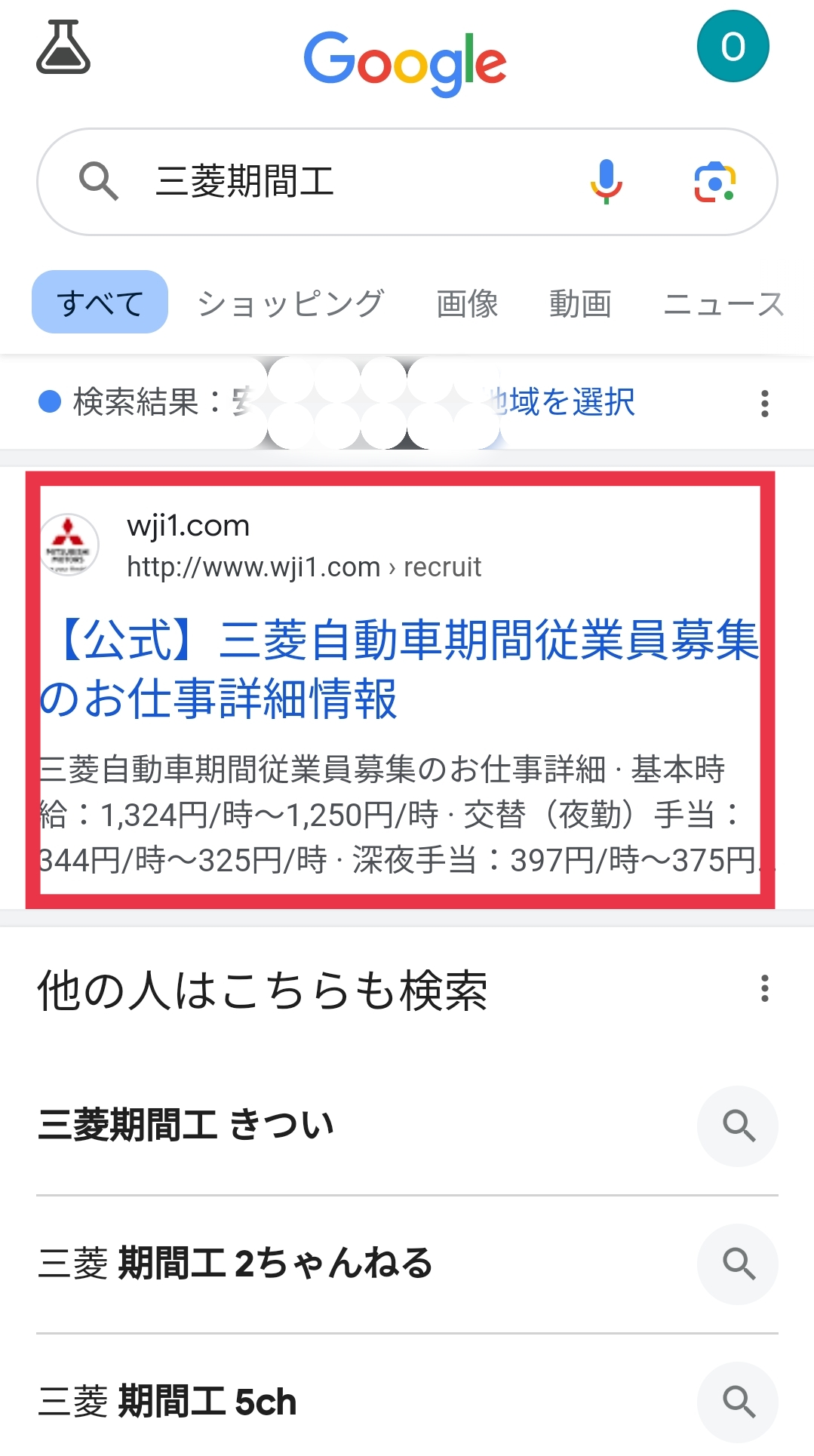Select the すべて tab
Screen dimensions: 814x1456
click(100, 302)
